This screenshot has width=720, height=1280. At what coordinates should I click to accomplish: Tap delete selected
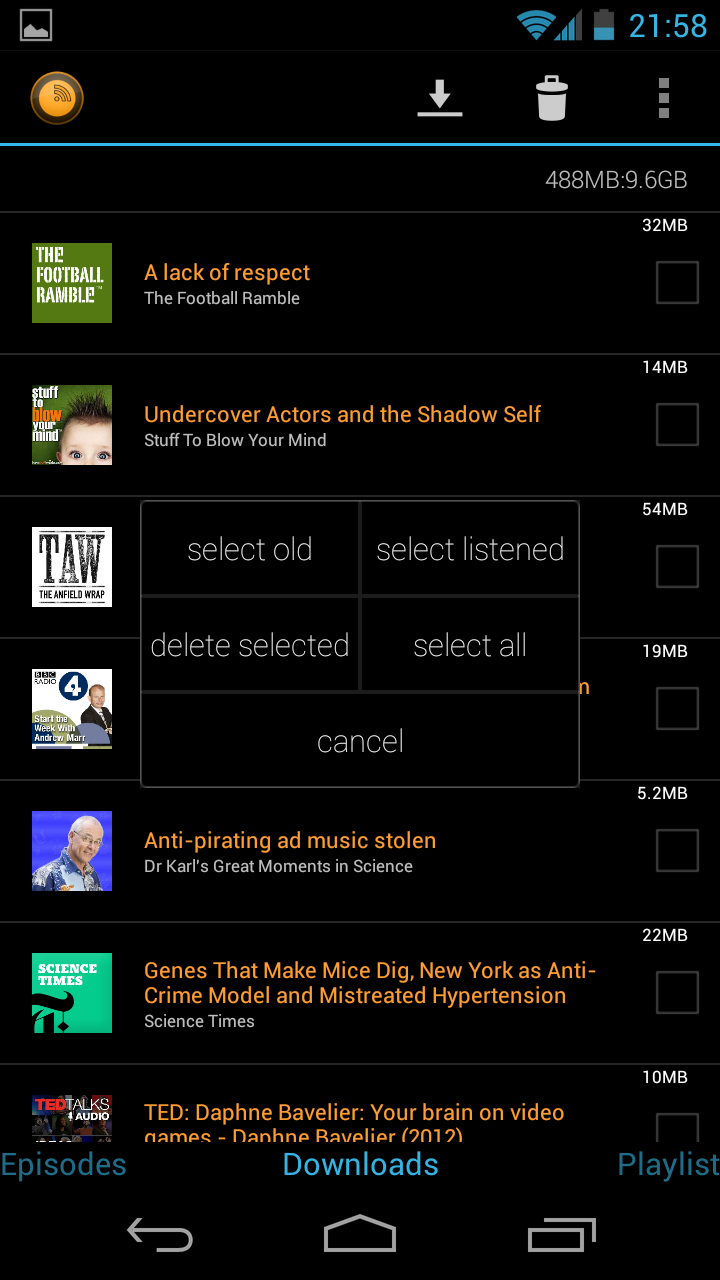[x=250, y=645]
